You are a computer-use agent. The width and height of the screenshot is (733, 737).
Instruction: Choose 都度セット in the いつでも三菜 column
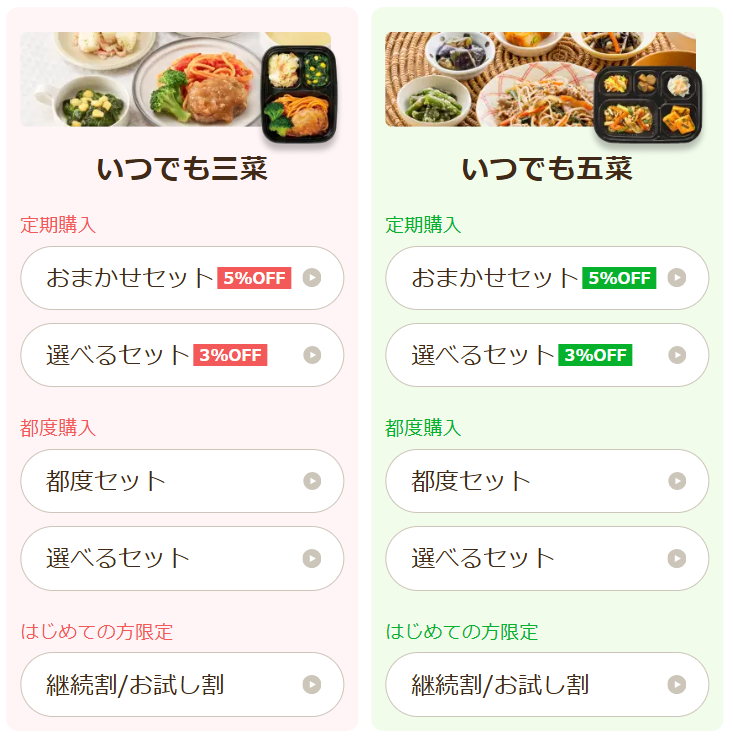point(182,481)
